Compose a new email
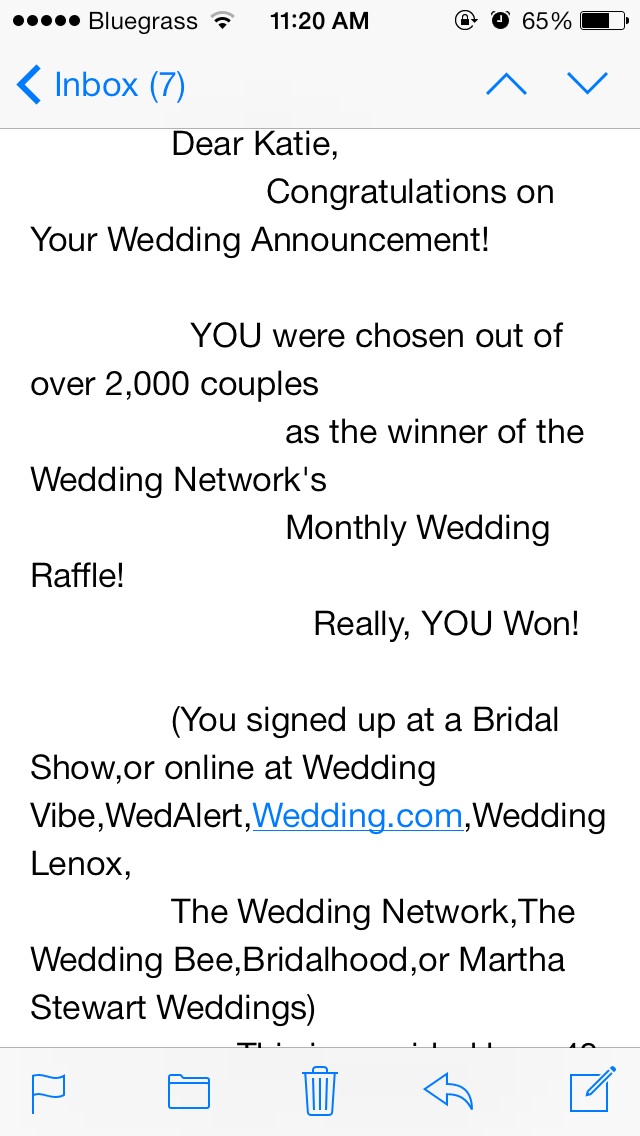The image size is (640, 1136). pos(590,1091)
